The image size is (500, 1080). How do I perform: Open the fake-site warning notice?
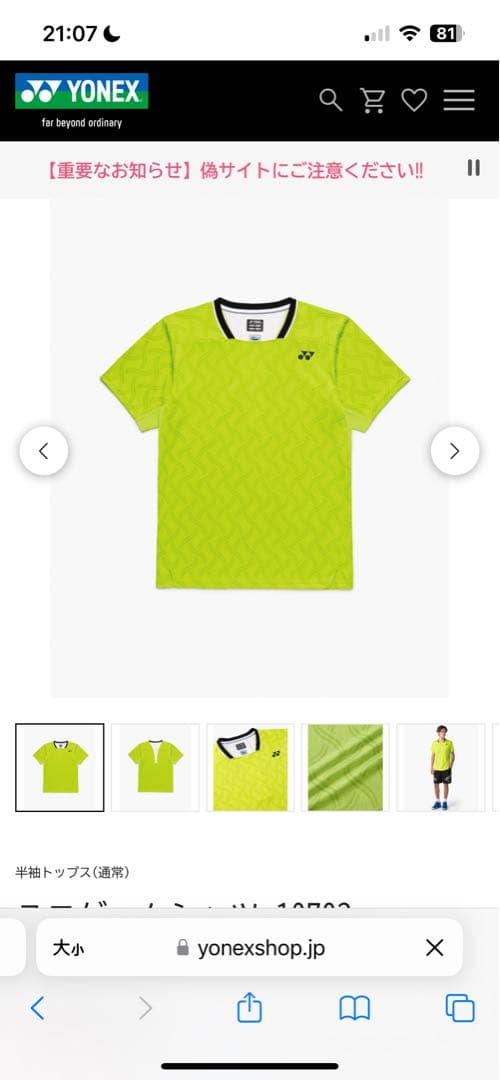click(234, 171)
